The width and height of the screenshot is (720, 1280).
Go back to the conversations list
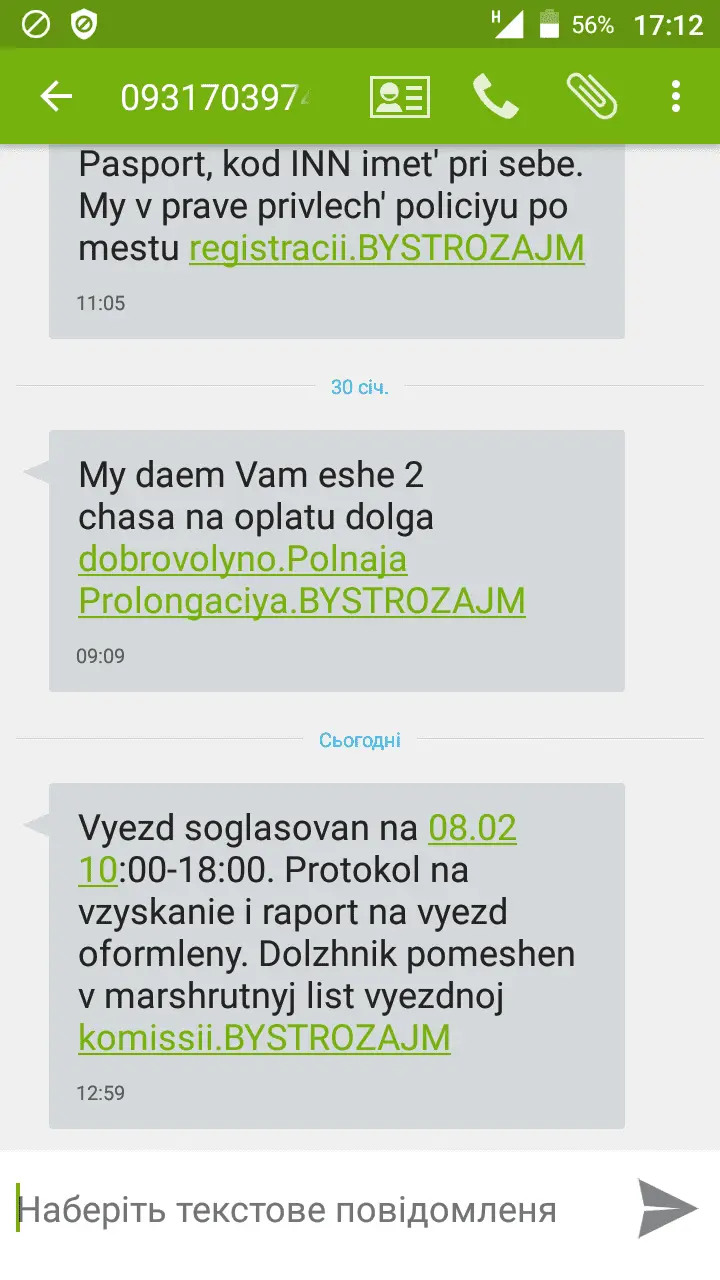click(x=57, y=96)
